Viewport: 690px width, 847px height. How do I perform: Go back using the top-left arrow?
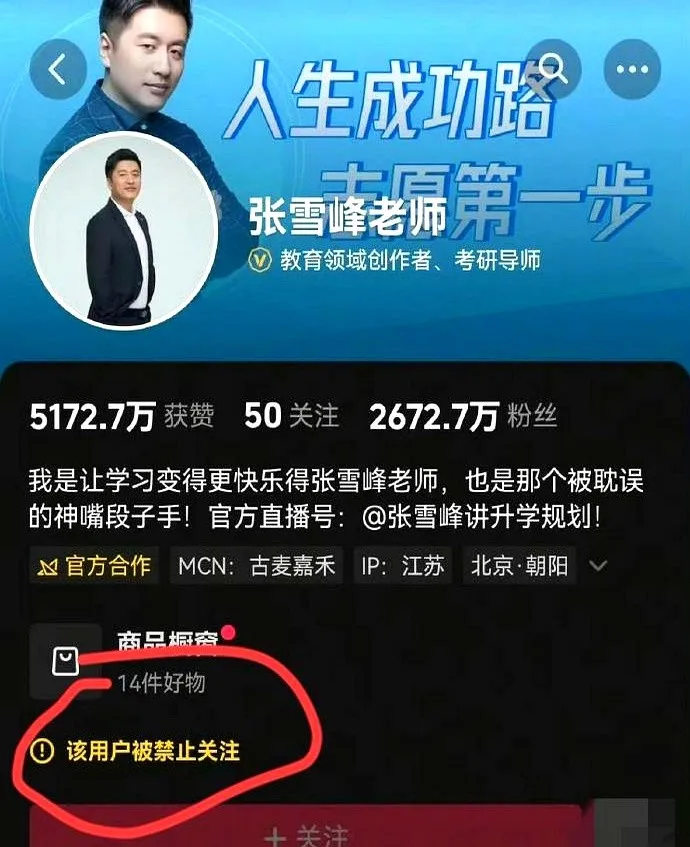click(x=58, y=69)
